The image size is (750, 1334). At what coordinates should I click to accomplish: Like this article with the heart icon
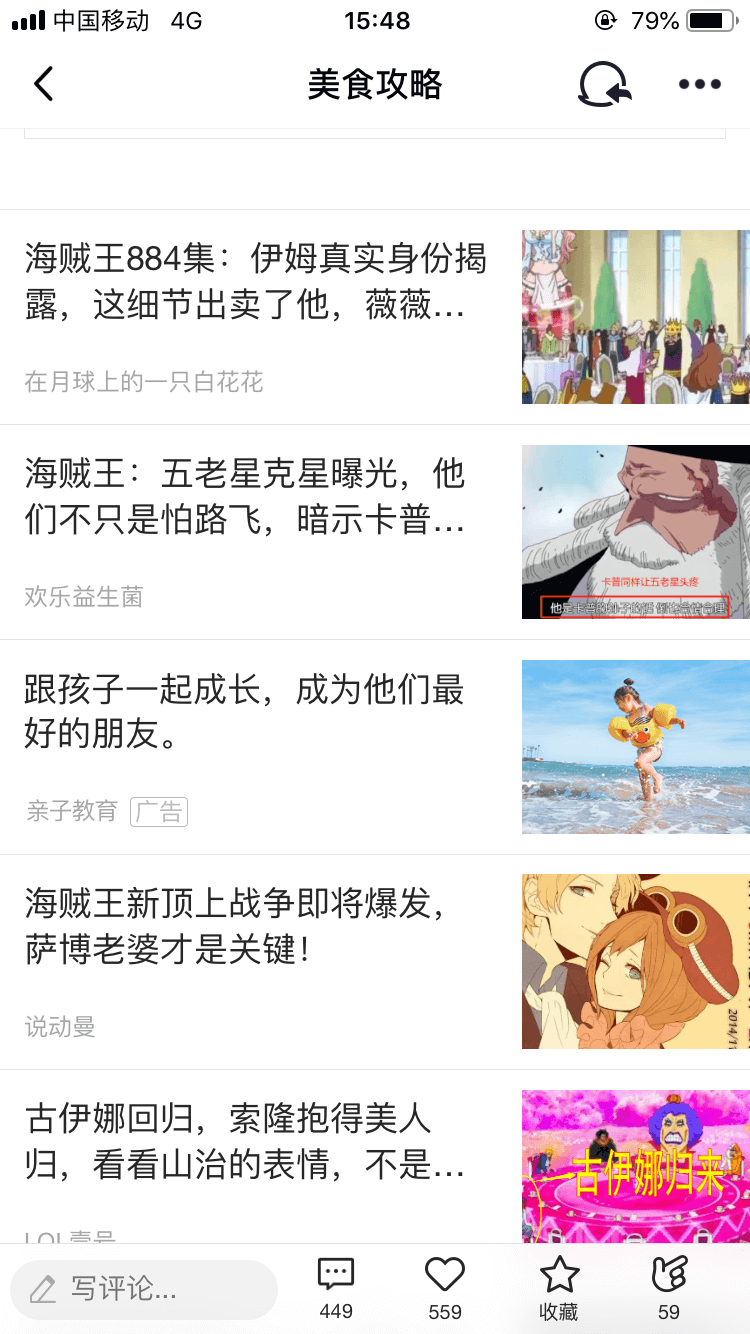point(445,1287)
